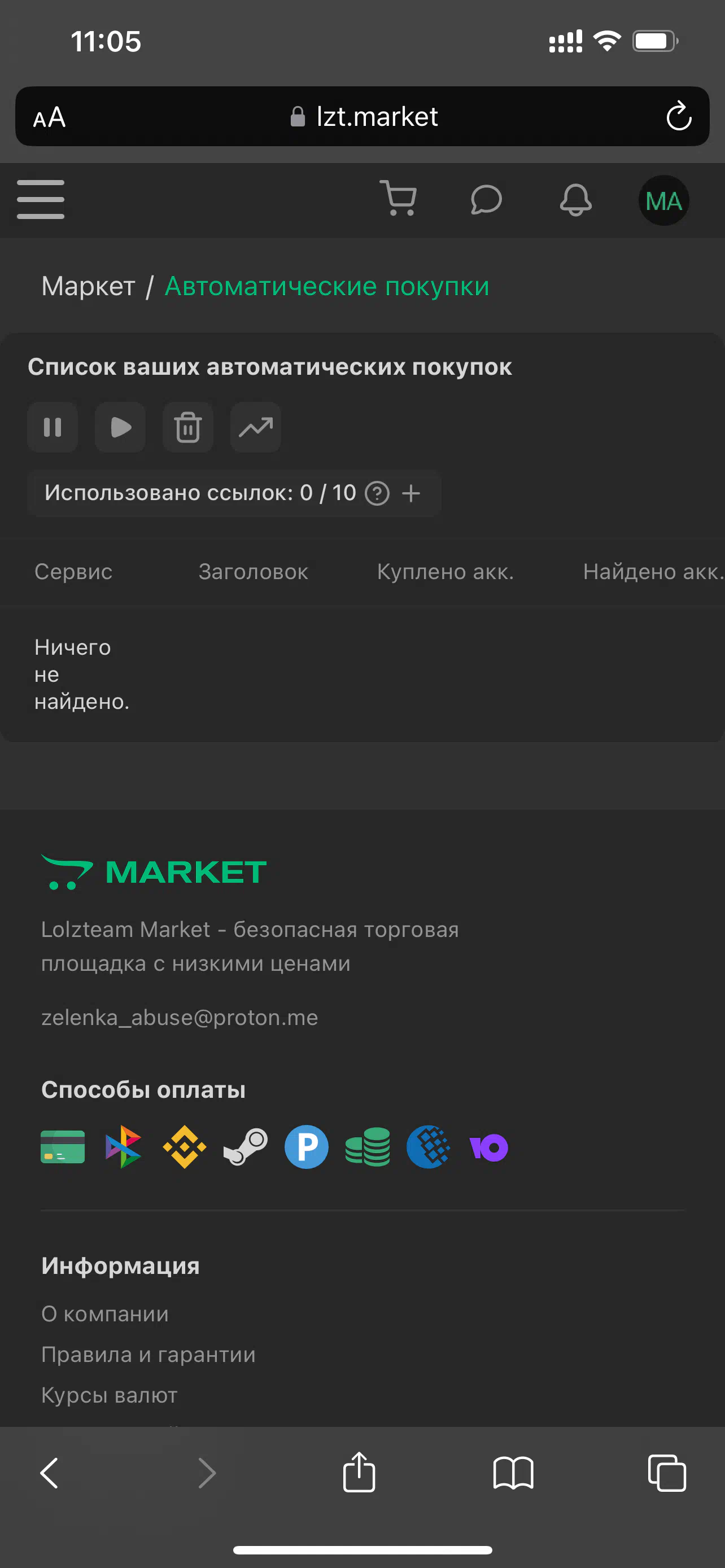Open the notifications bell
This screenshot has width=725, height=1568.
tap(575, 200)
